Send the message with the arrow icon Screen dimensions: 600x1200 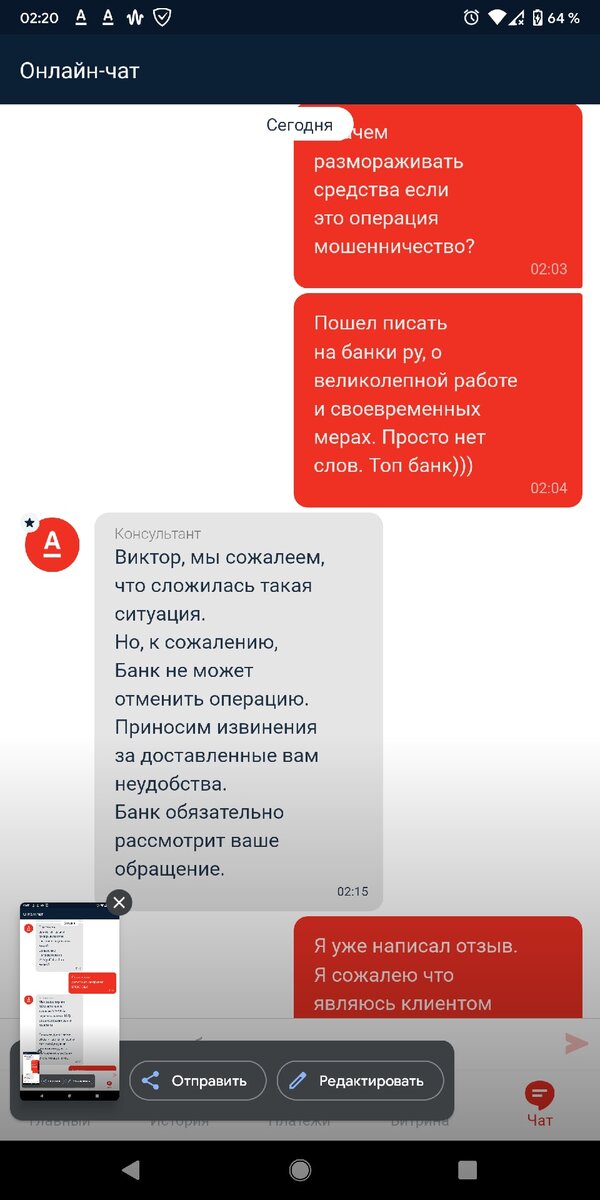pyautogui.click(x=576, y=1043)
